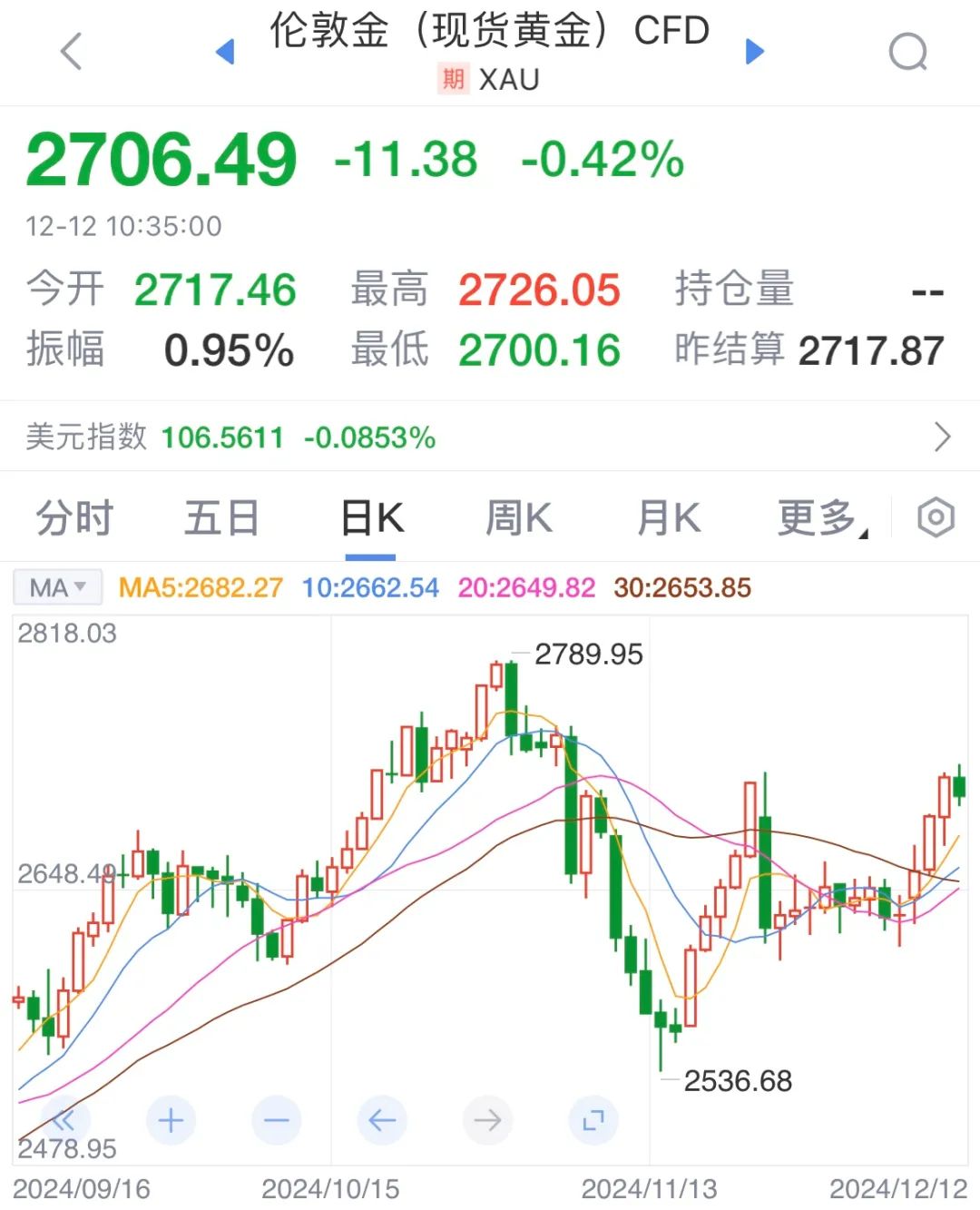Switch to the 分时 chart tab
Viewport: 980px width, 1210px height.
[x=74, y=518]
